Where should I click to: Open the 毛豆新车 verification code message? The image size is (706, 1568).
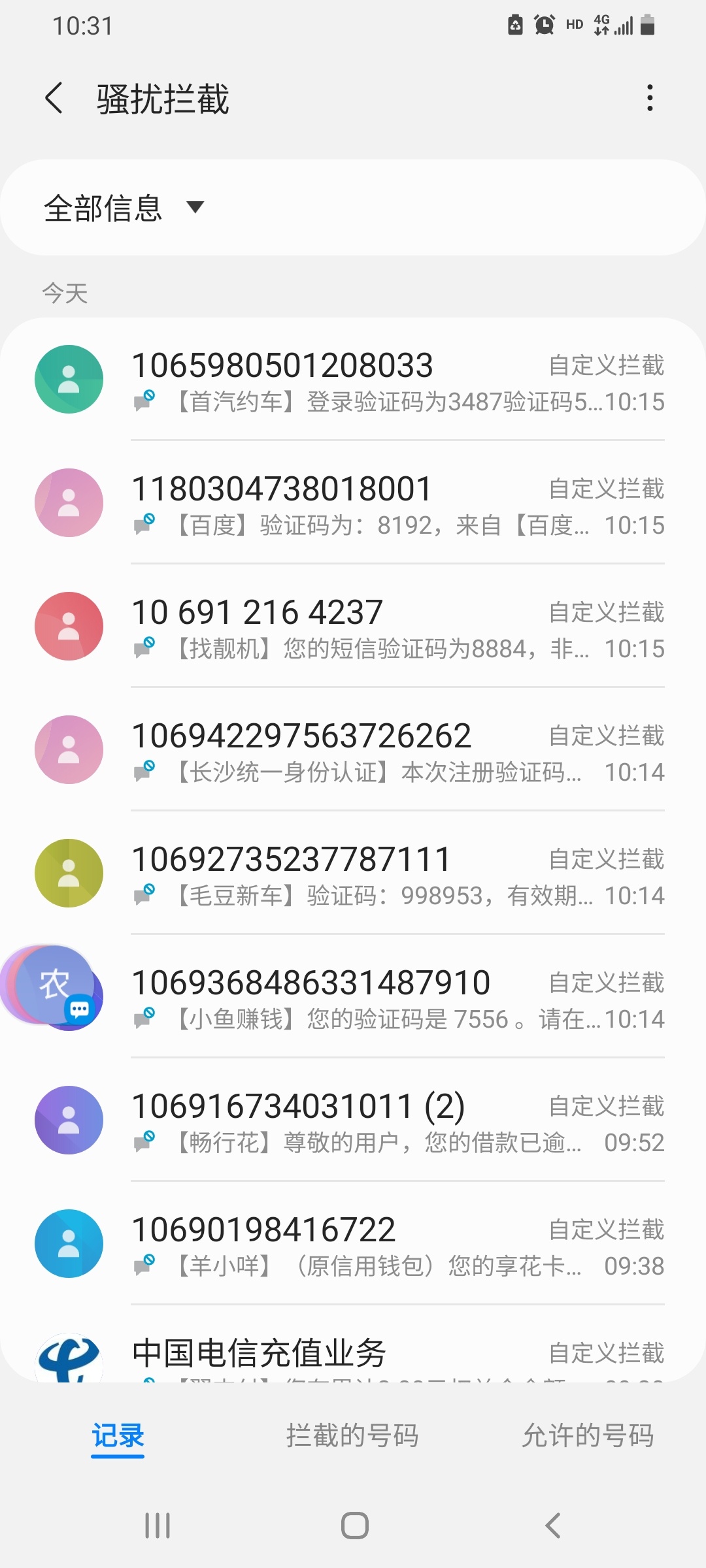[x=397, y=875]
